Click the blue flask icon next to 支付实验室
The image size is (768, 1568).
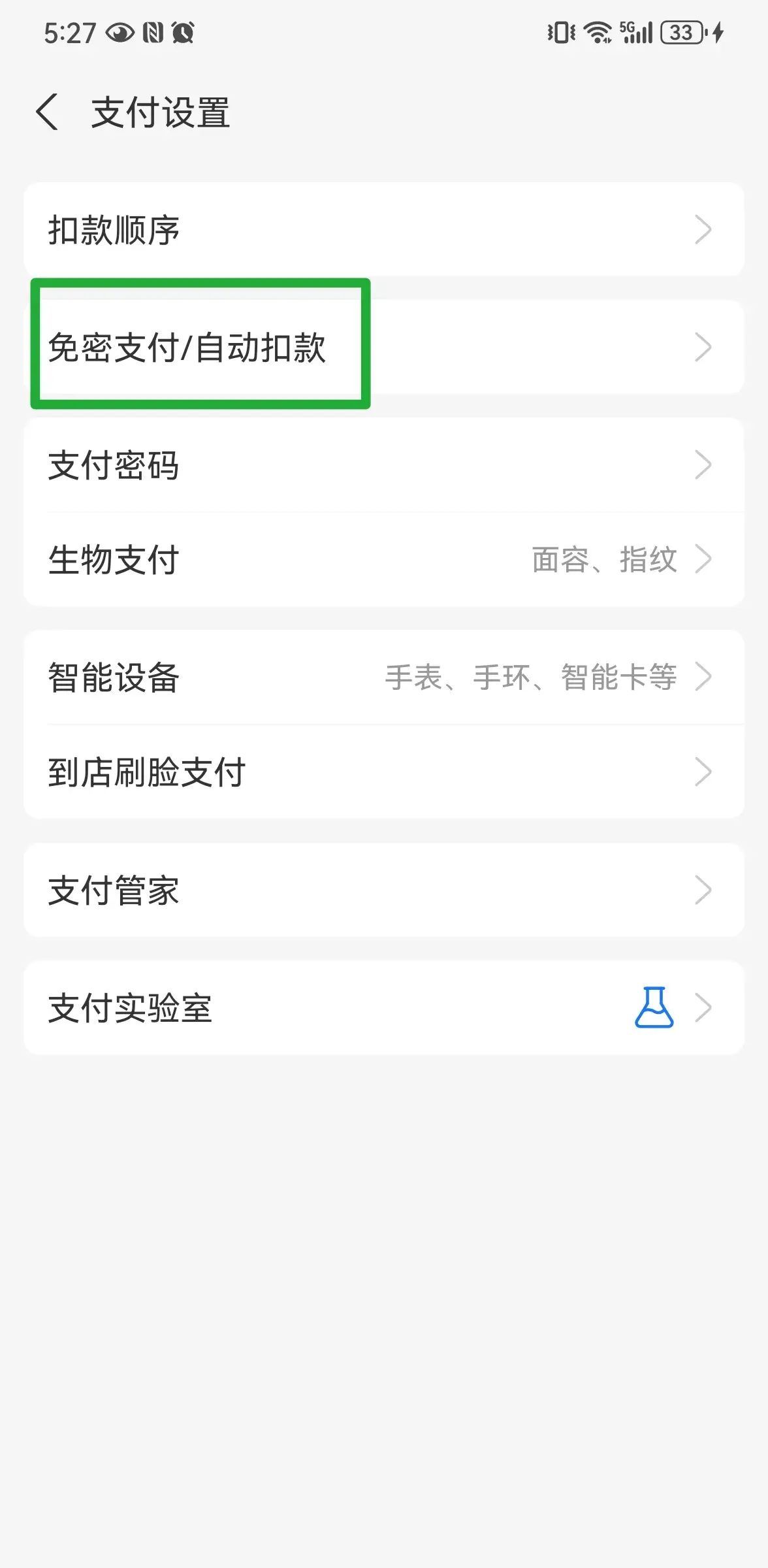(655, 1008)
